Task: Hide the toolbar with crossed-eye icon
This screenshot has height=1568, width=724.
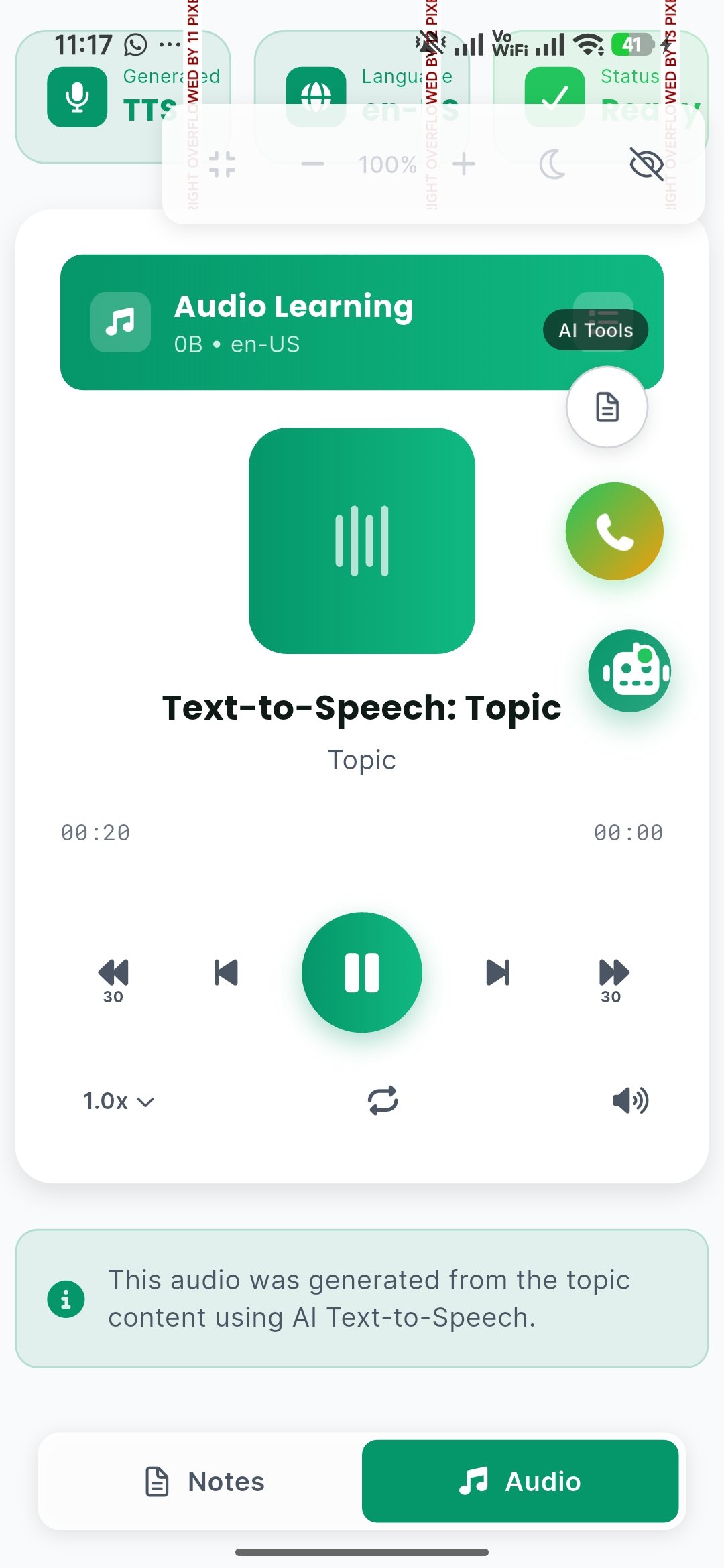Action: coord(646,164)
